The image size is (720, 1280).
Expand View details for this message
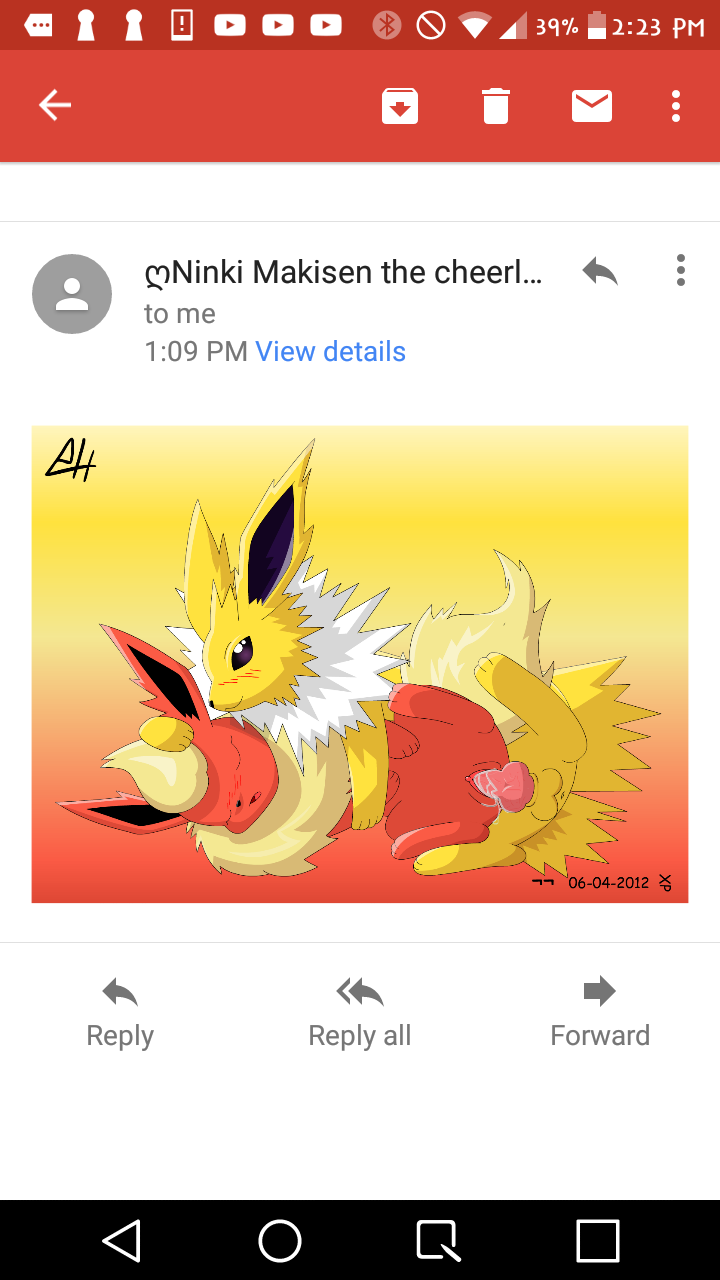(331, 352)
